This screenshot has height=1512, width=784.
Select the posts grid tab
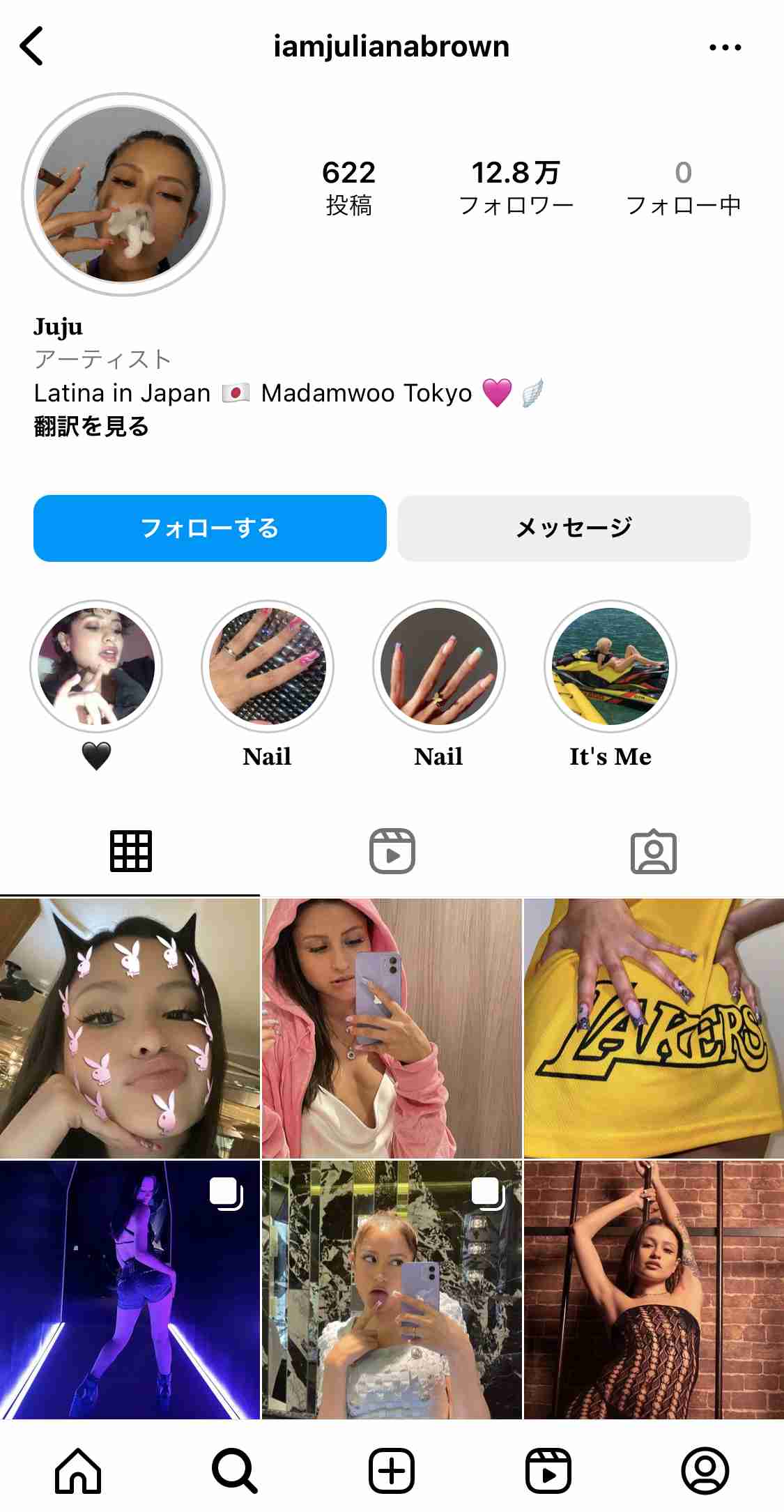click(130, 851)
